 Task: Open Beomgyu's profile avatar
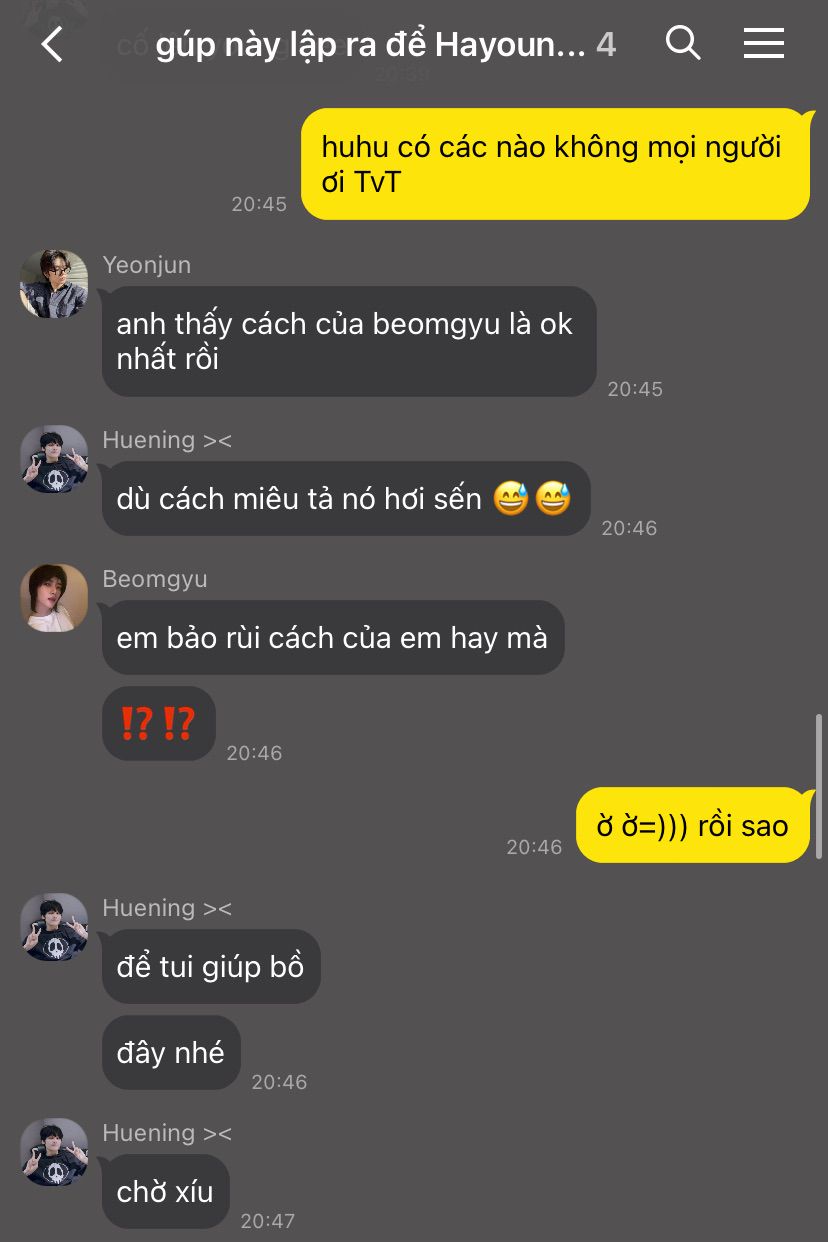pyautogui.click(x=54, y=598)
